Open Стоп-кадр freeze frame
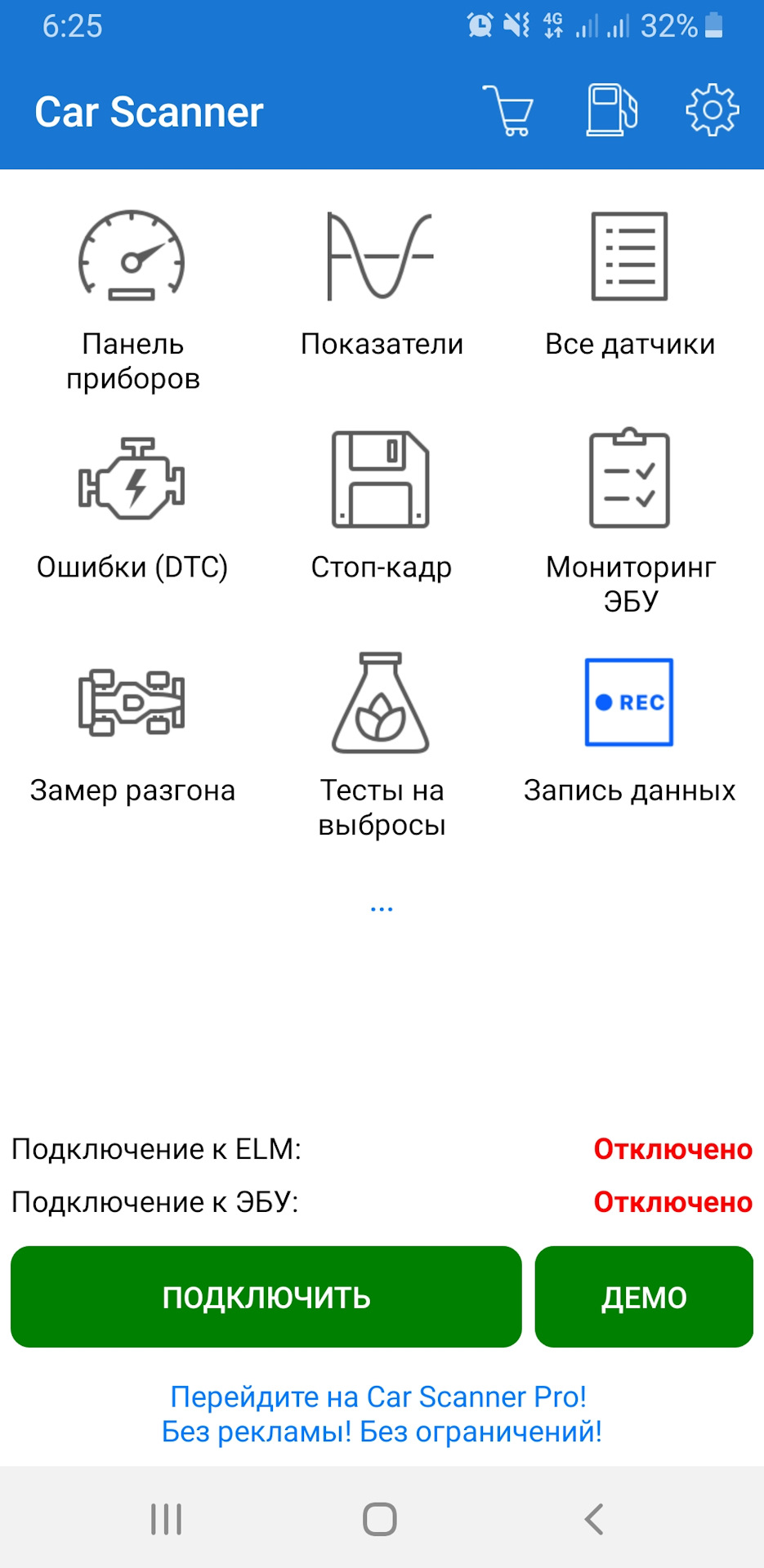Screen dimensions: 764x1568 (x=382, y=506)
